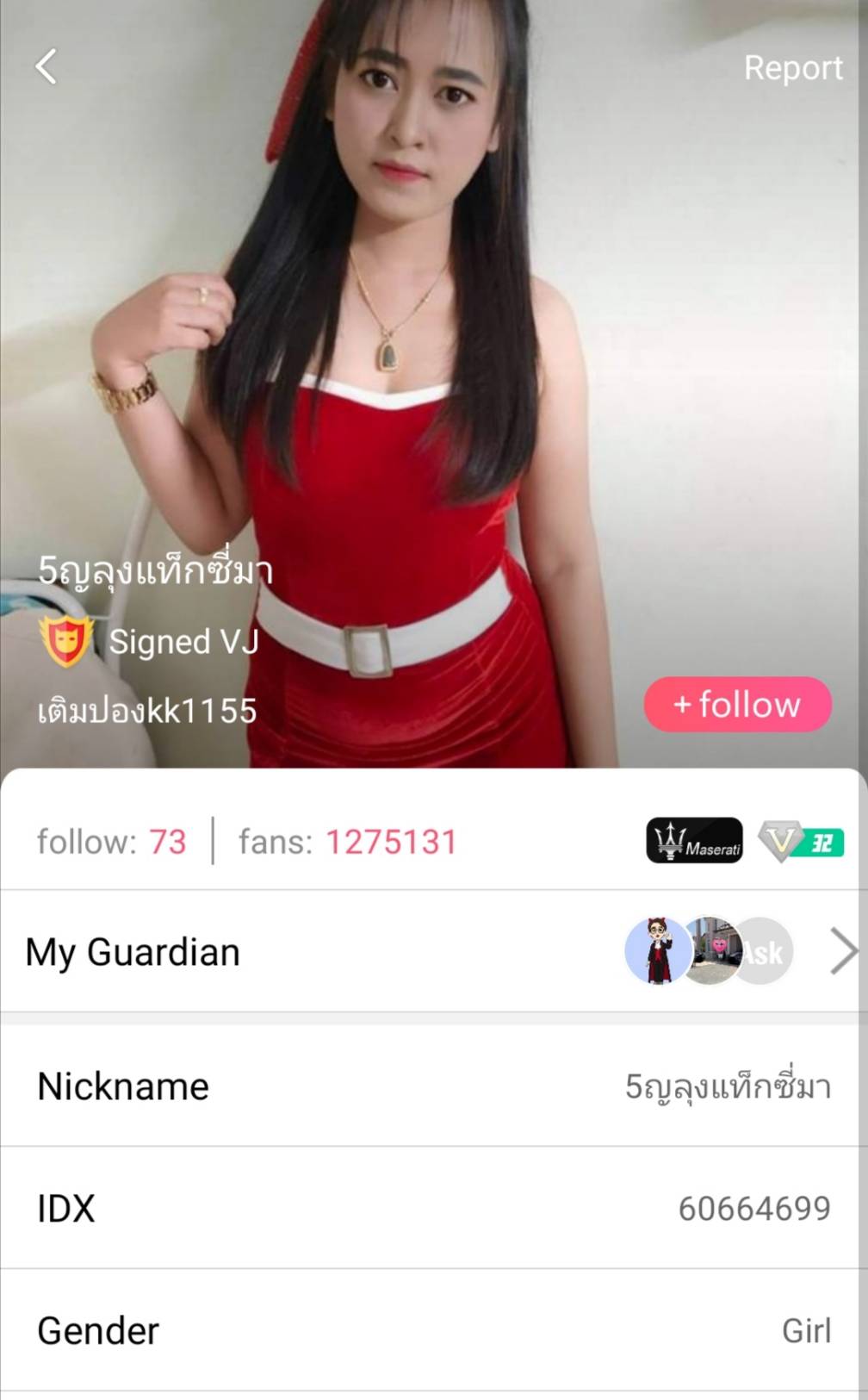Report this profile
Screen dimensions: 868x1400
792,68
